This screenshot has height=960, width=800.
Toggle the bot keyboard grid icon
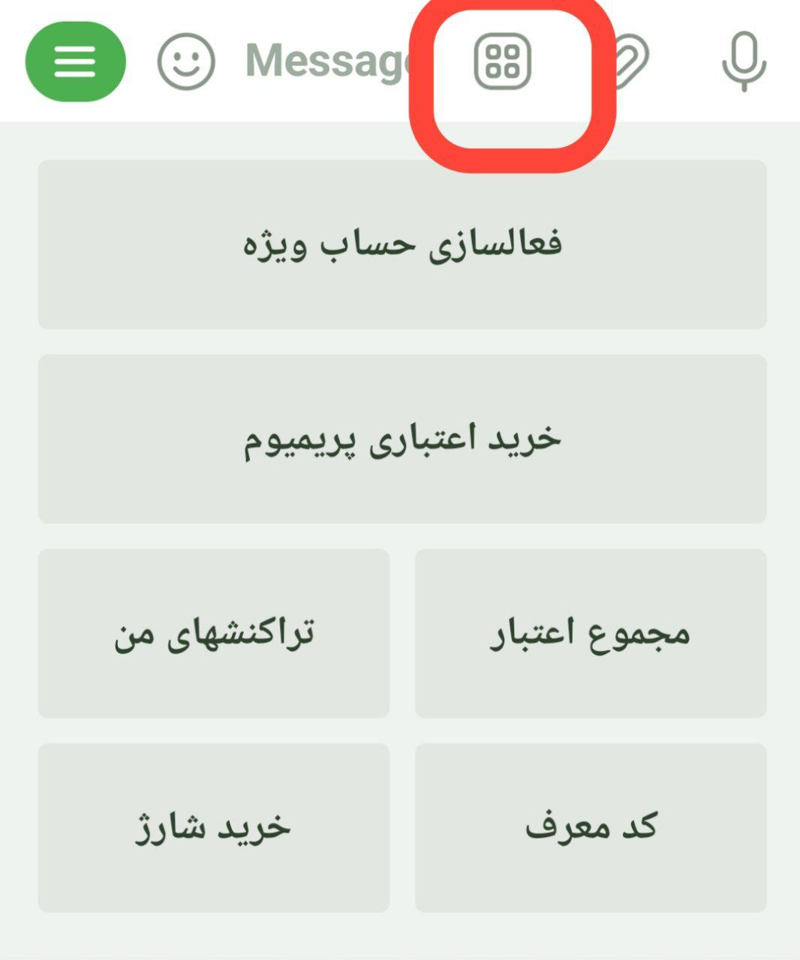(x=502, y=62)
